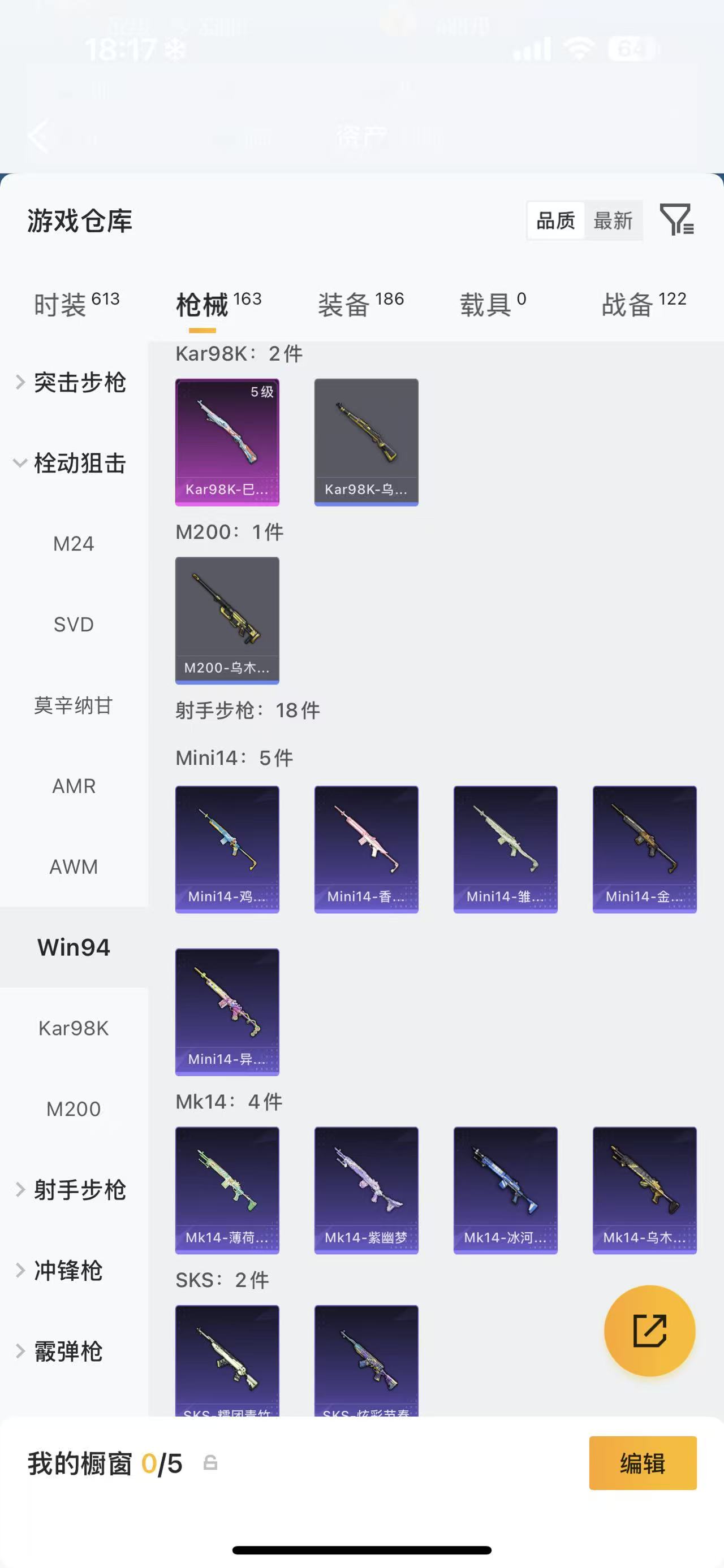The width and height of the screenshot is (724, 1568).
Task: Expand the 冲锋枪 category
Action: coord(67,1270)
